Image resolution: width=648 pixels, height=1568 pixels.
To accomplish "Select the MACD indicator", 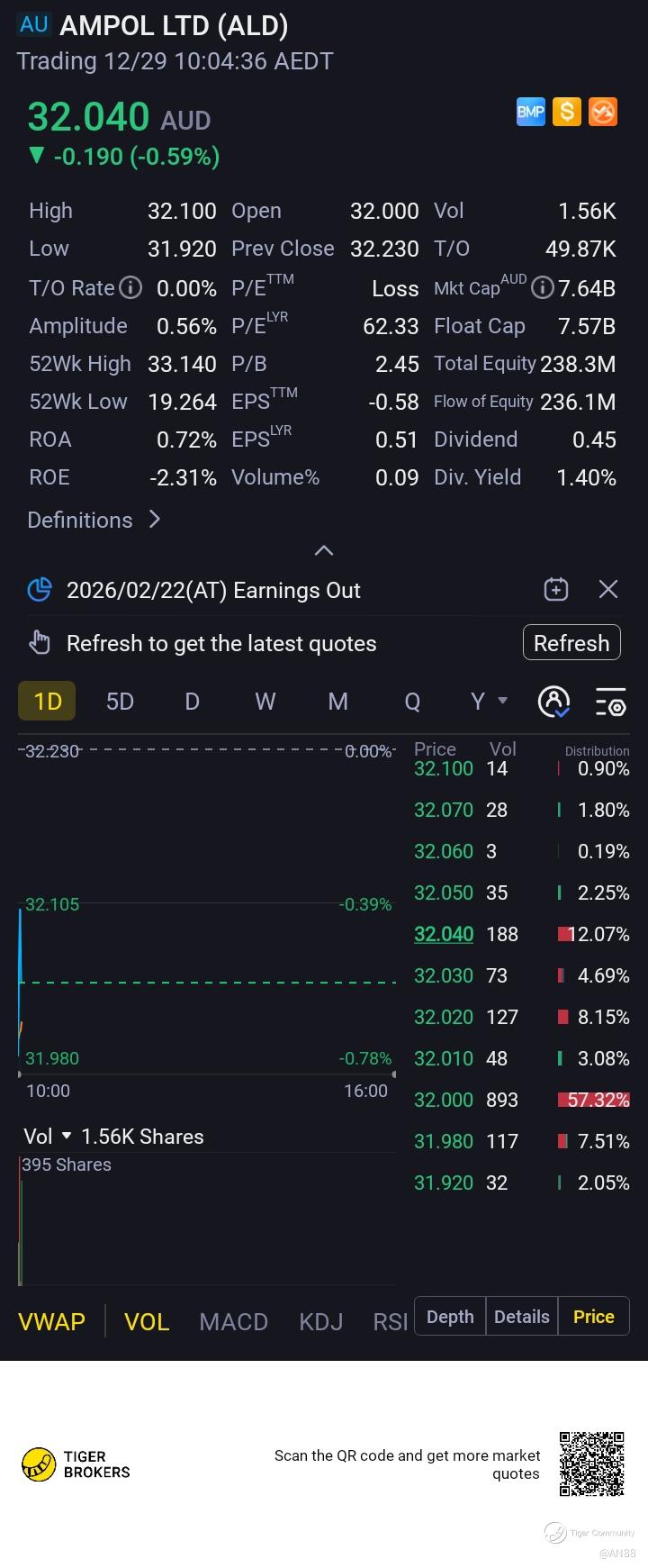I will 233,1321.
